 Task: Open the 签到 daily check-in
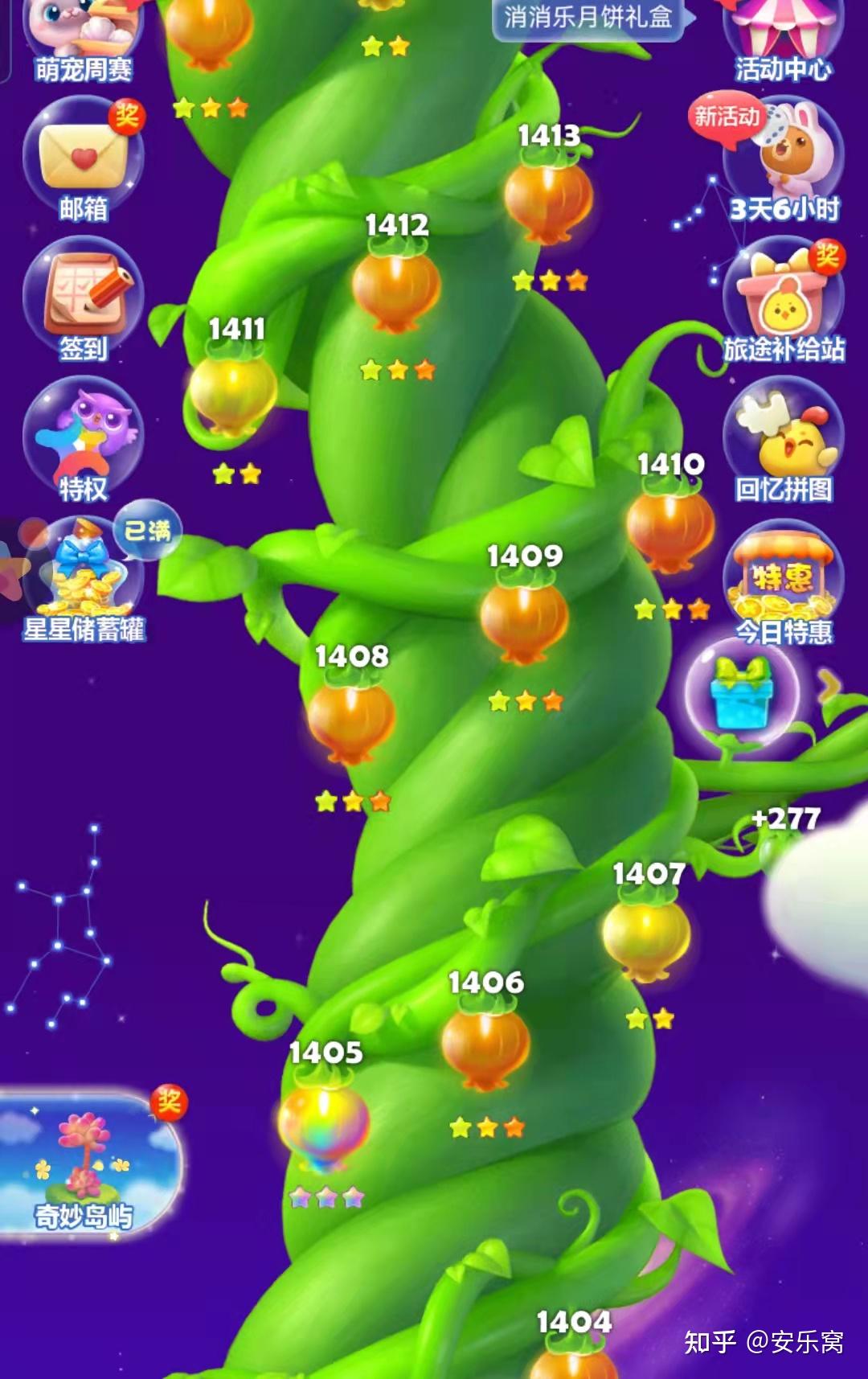[x=84, y=297]
